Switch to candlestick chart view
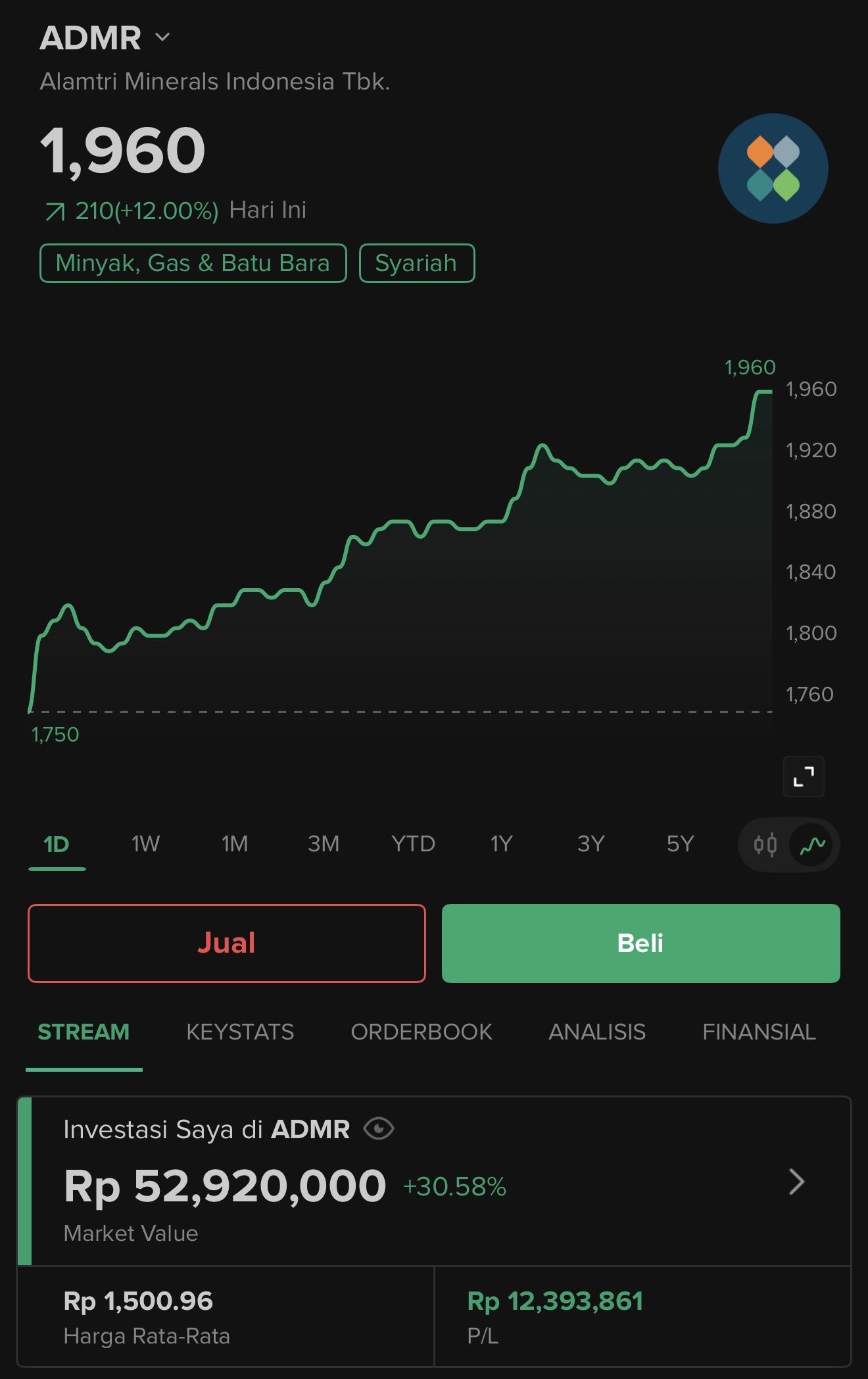Viewport: 868px width, 1379px height. click(x=765, y=845)
